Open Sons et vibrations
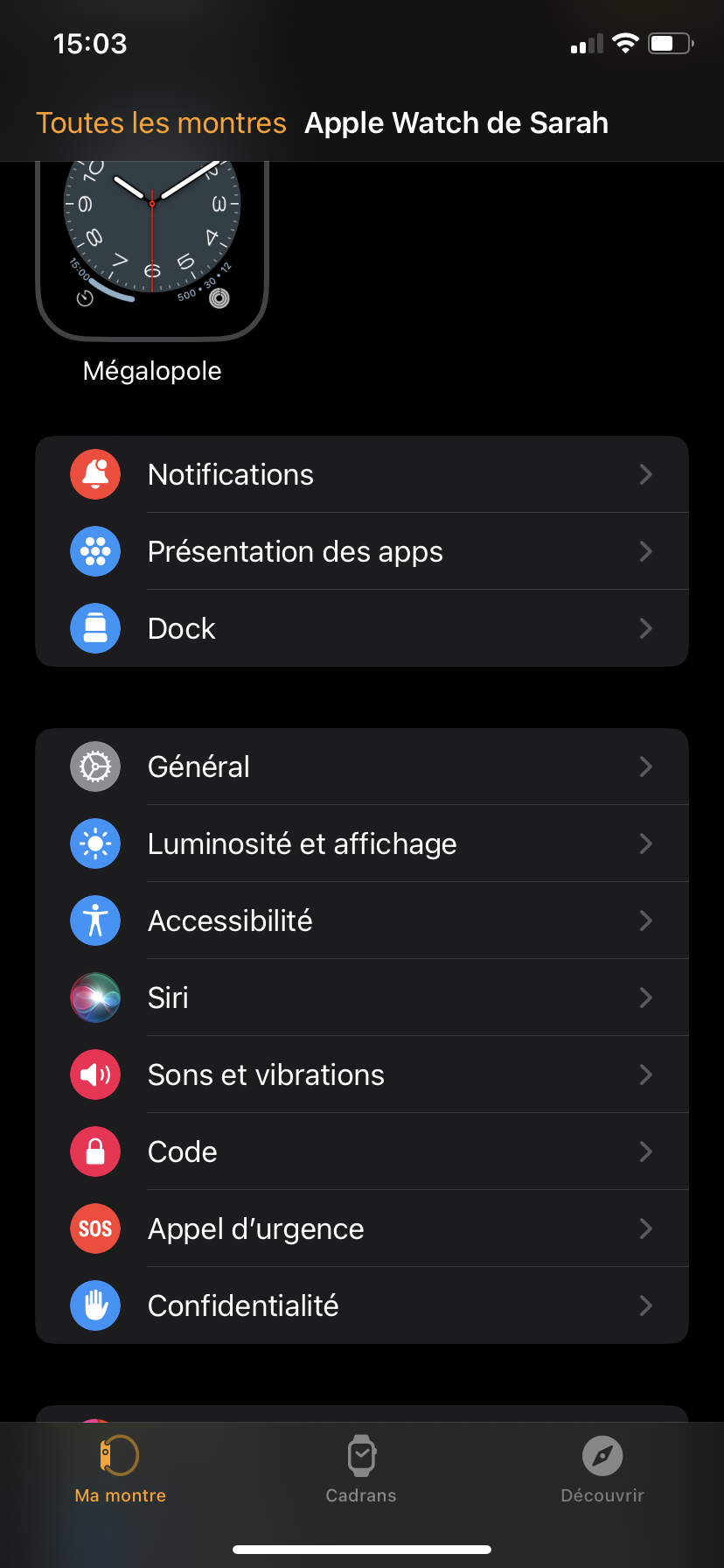724x1568 pixels. coord(362,1074)
